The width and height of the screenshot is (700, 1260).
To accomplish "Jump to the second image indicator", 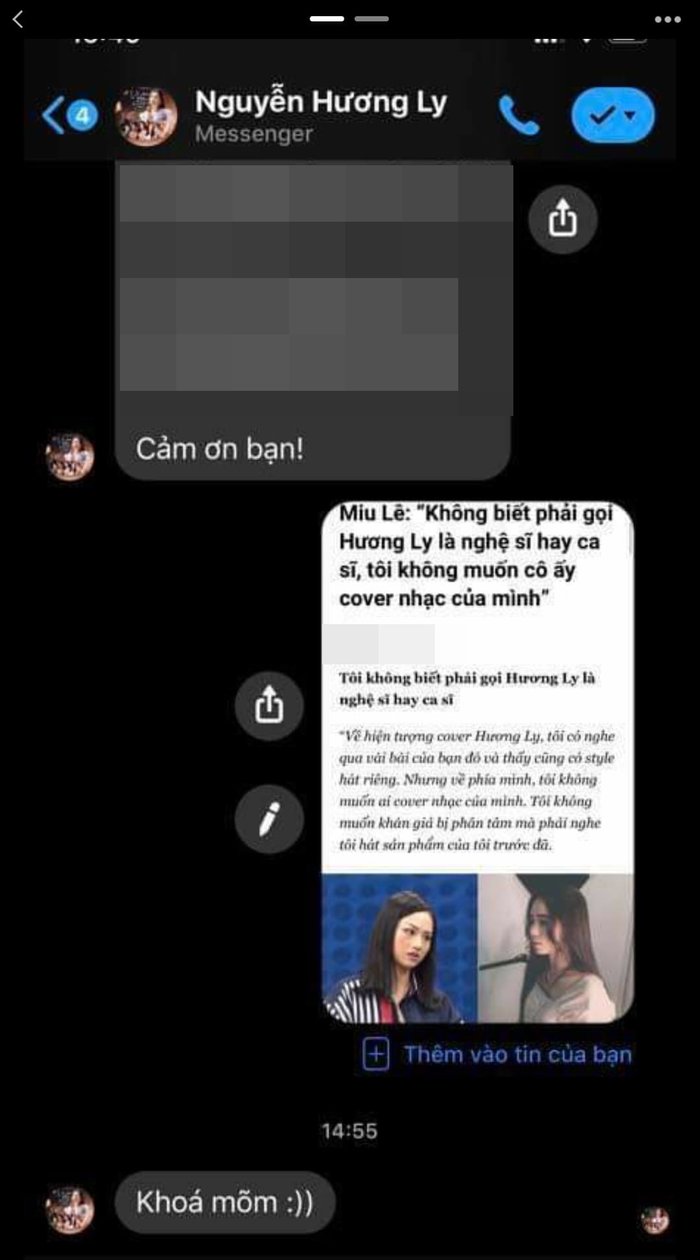I will pyautogui.click(x=372, y=19).
